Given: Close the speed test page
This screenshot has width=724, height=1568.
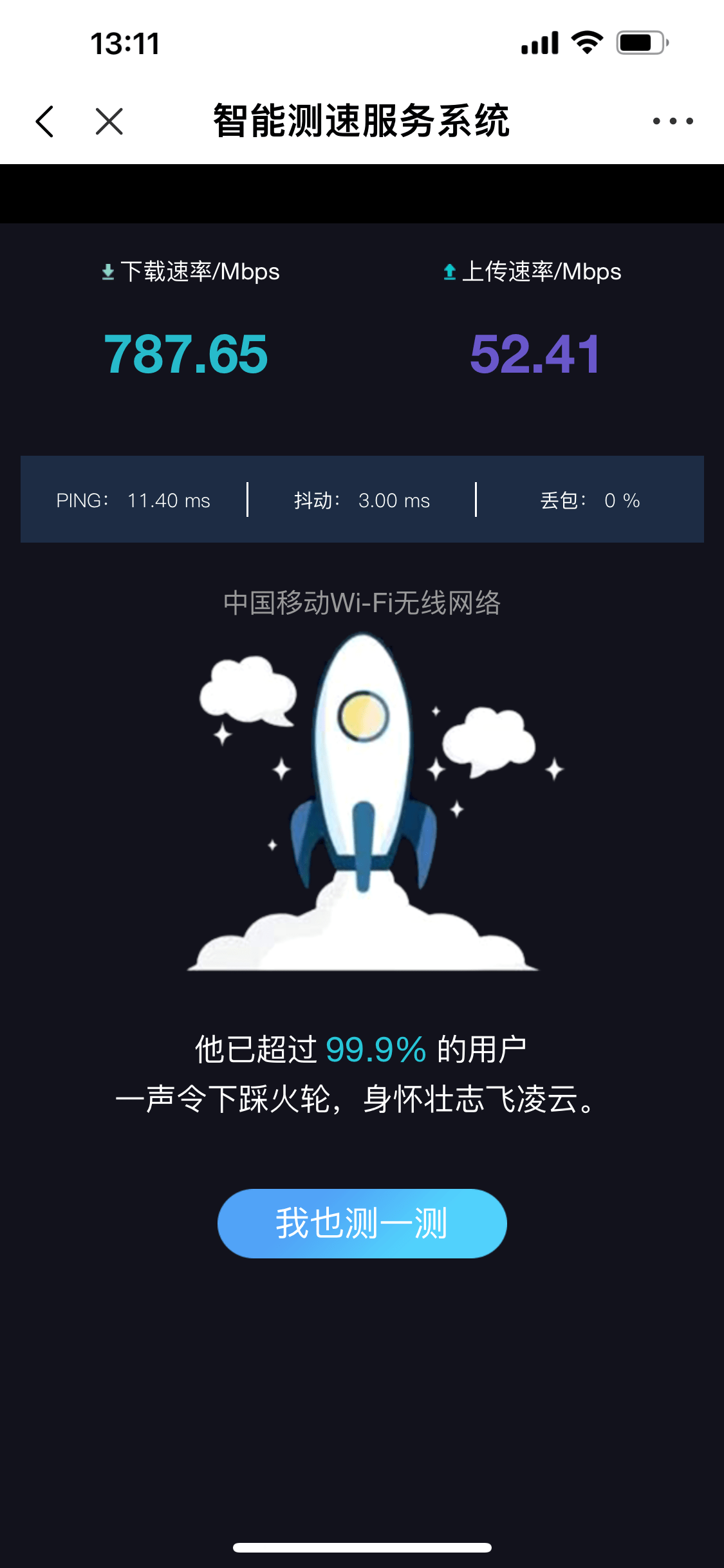Looking at the screenshot, I should tap(109, 121).
